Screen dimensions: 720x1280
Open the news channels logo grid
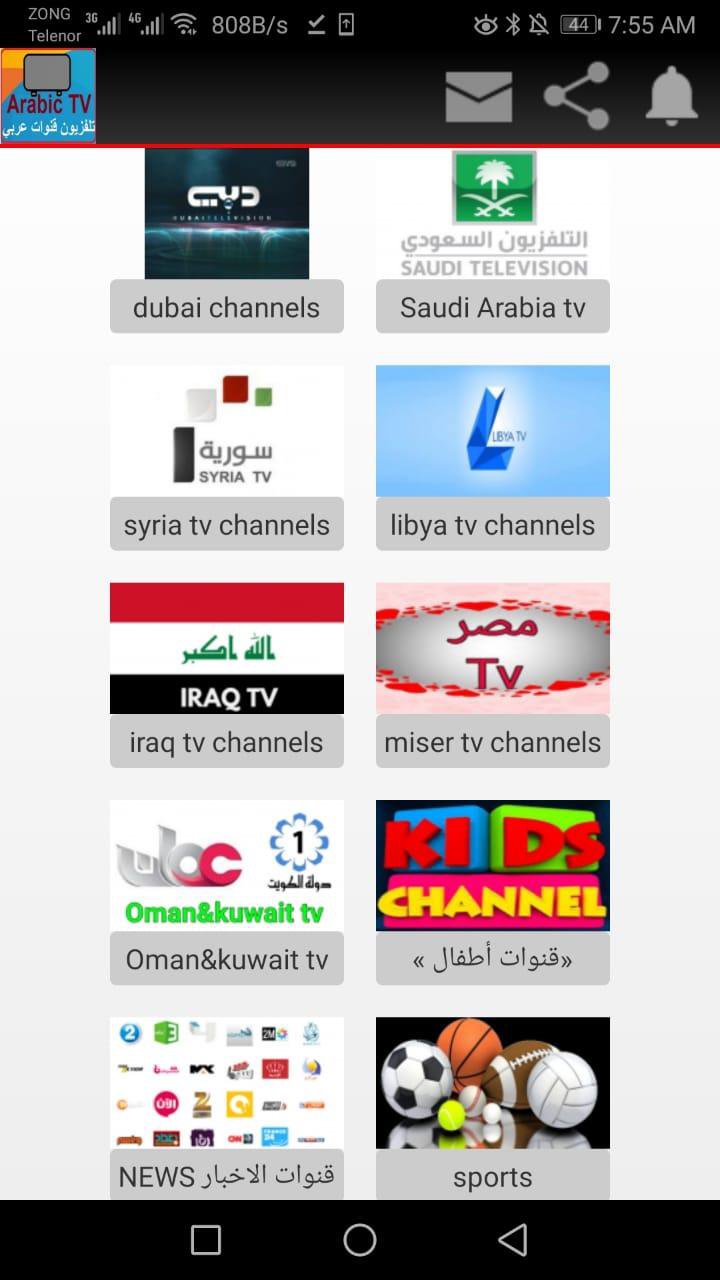tap(226, 1082)
